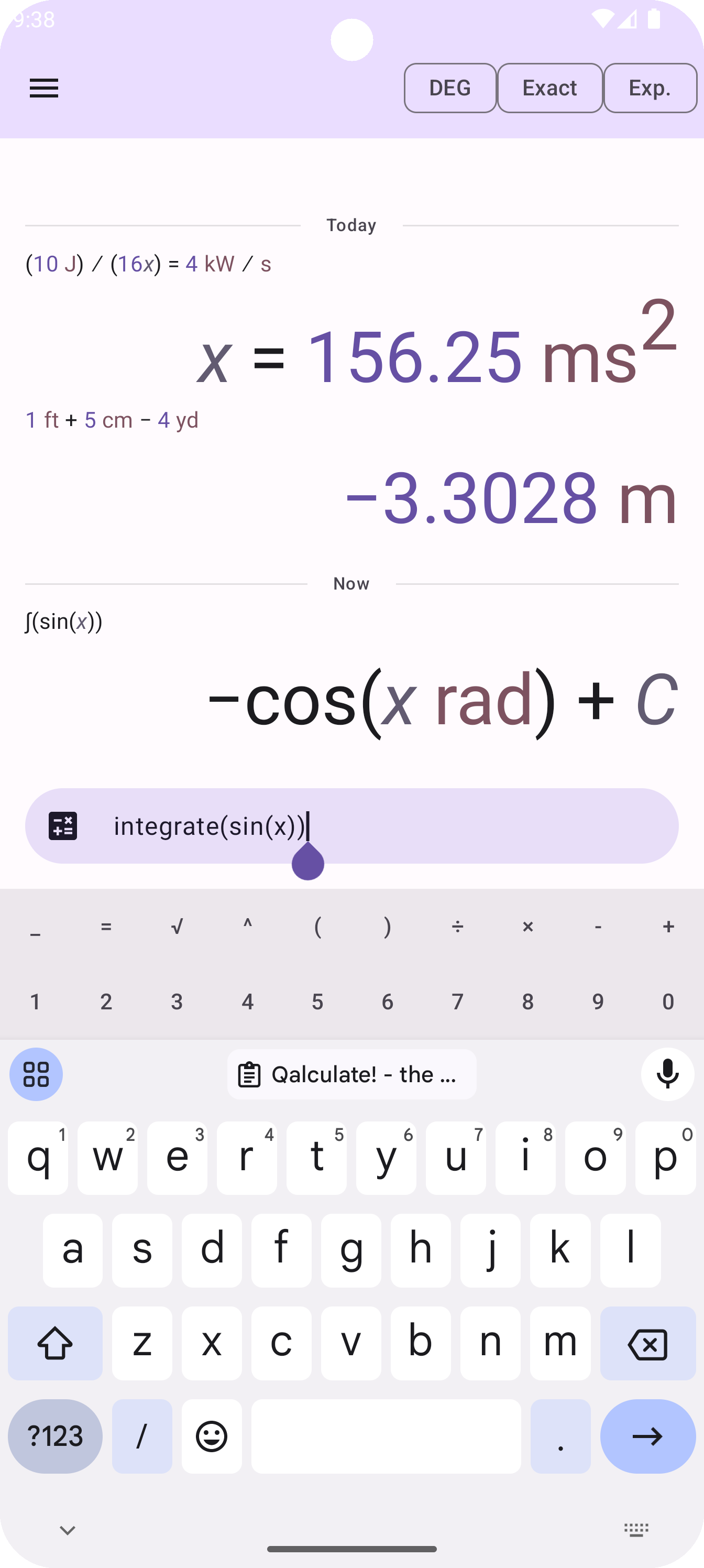
Task: Open the hamburger drawer menu
Action: pyautogui.click(x=44, y=88)
